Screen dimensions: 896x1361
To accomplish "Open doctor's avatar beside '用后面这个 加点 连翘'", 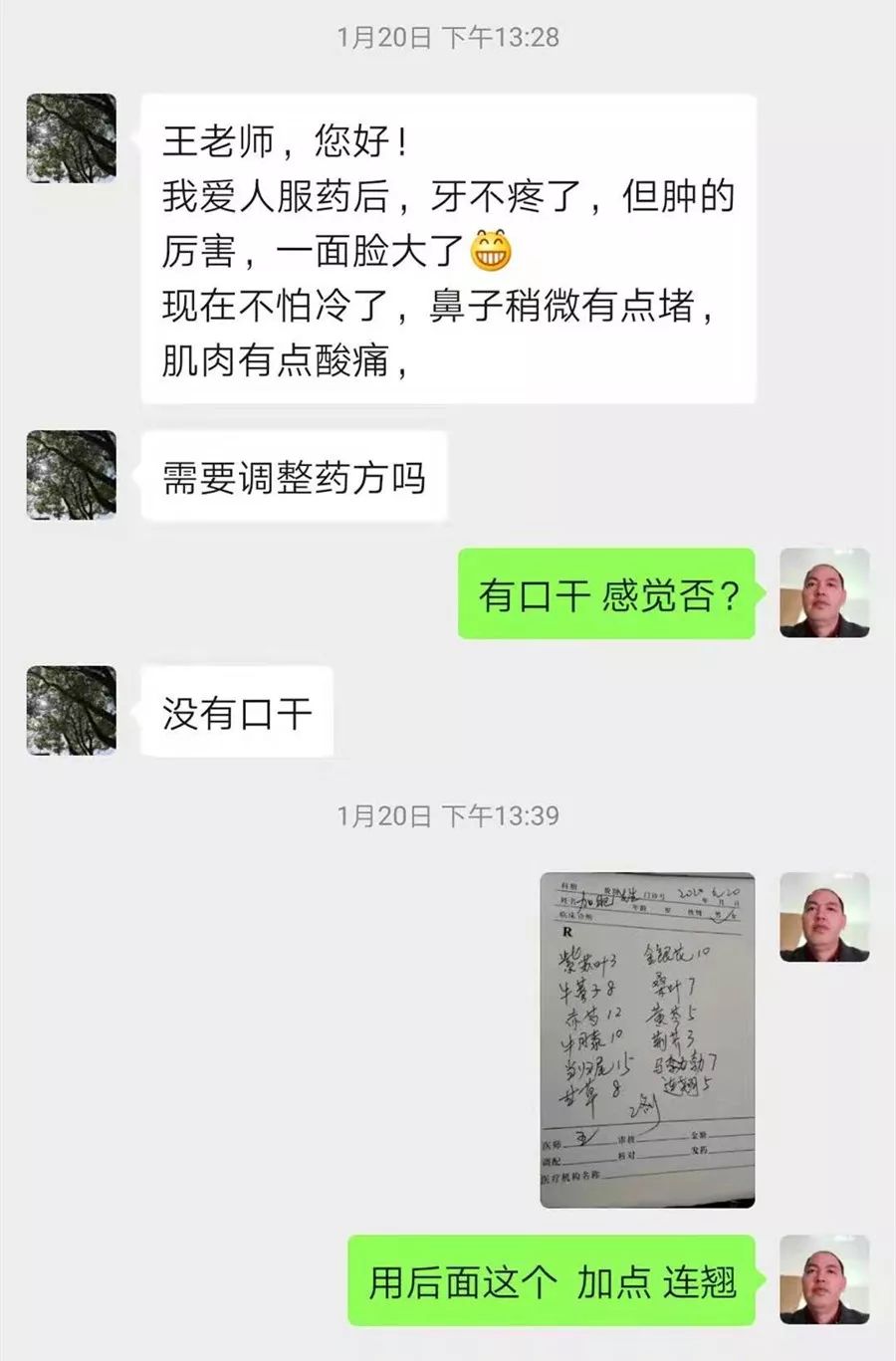I will tap(823, 1279).
